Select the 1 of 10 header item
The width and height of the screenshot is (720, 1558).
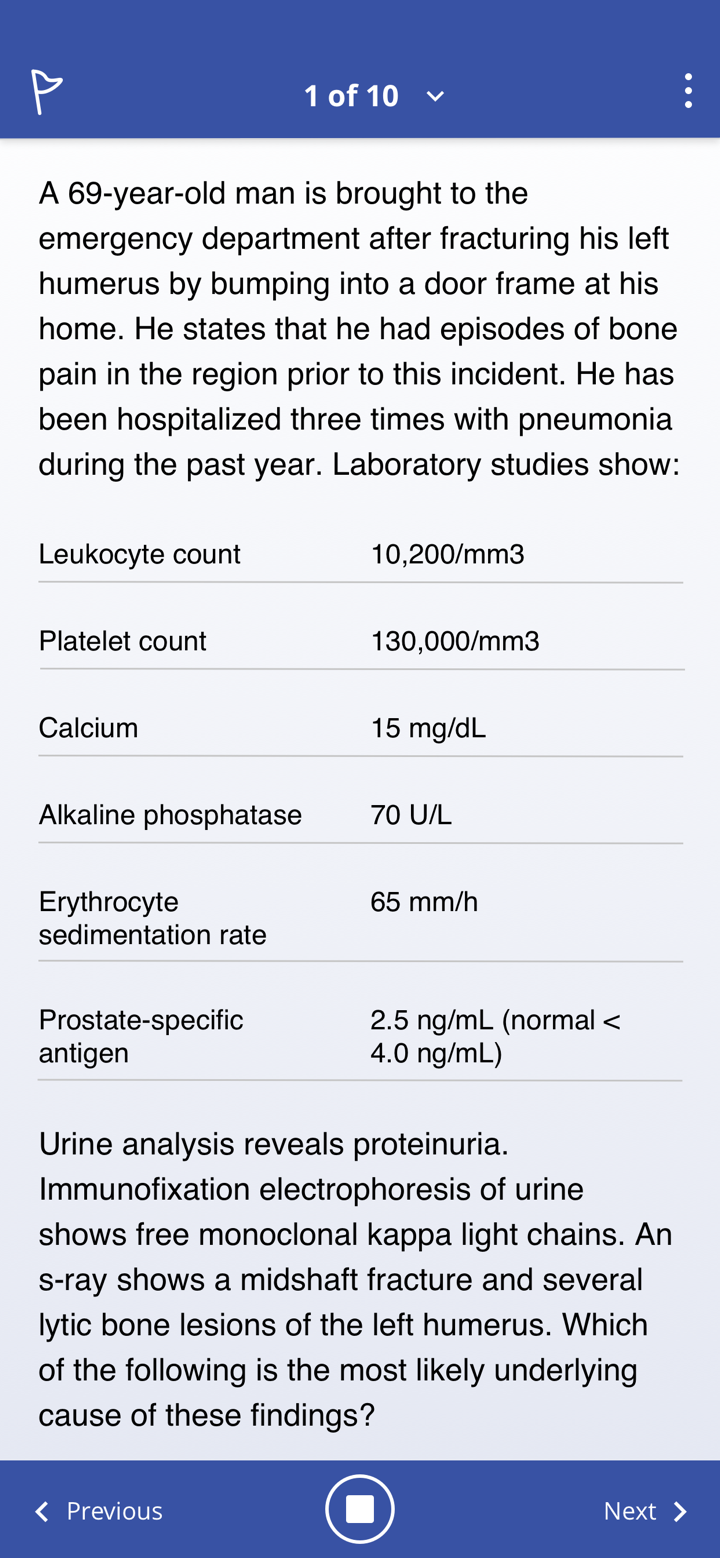point(352,95)
